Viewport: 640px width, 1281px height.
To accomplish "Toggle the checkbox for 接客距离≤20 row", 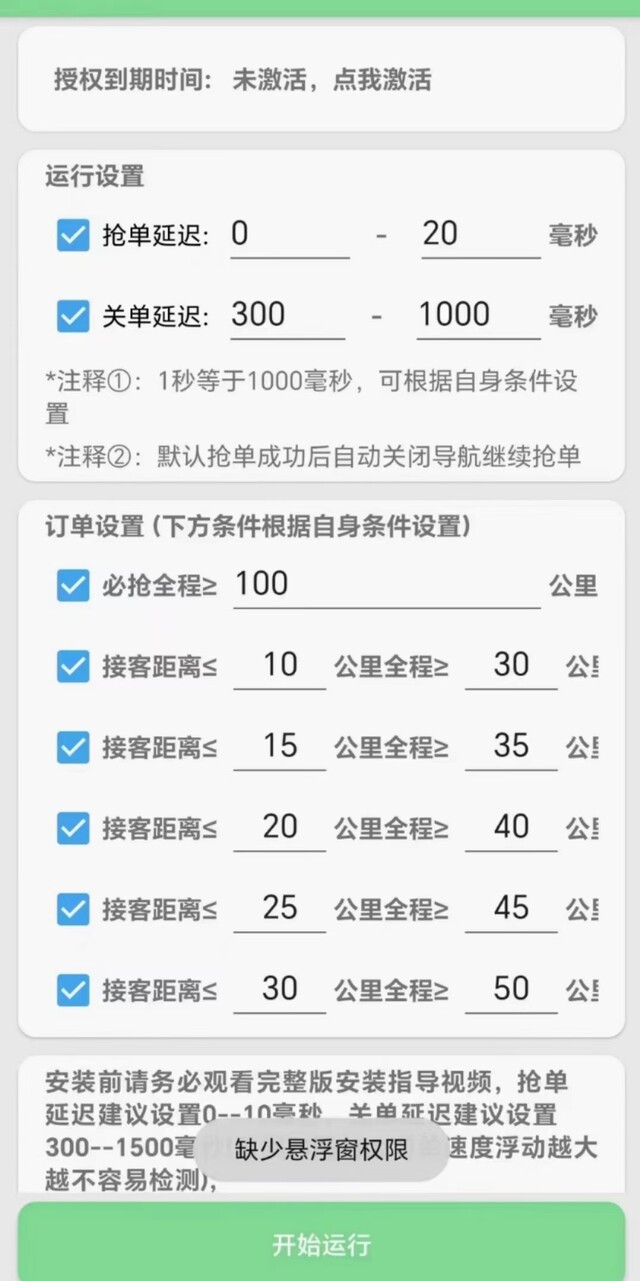I will click(x=73, y=828).
